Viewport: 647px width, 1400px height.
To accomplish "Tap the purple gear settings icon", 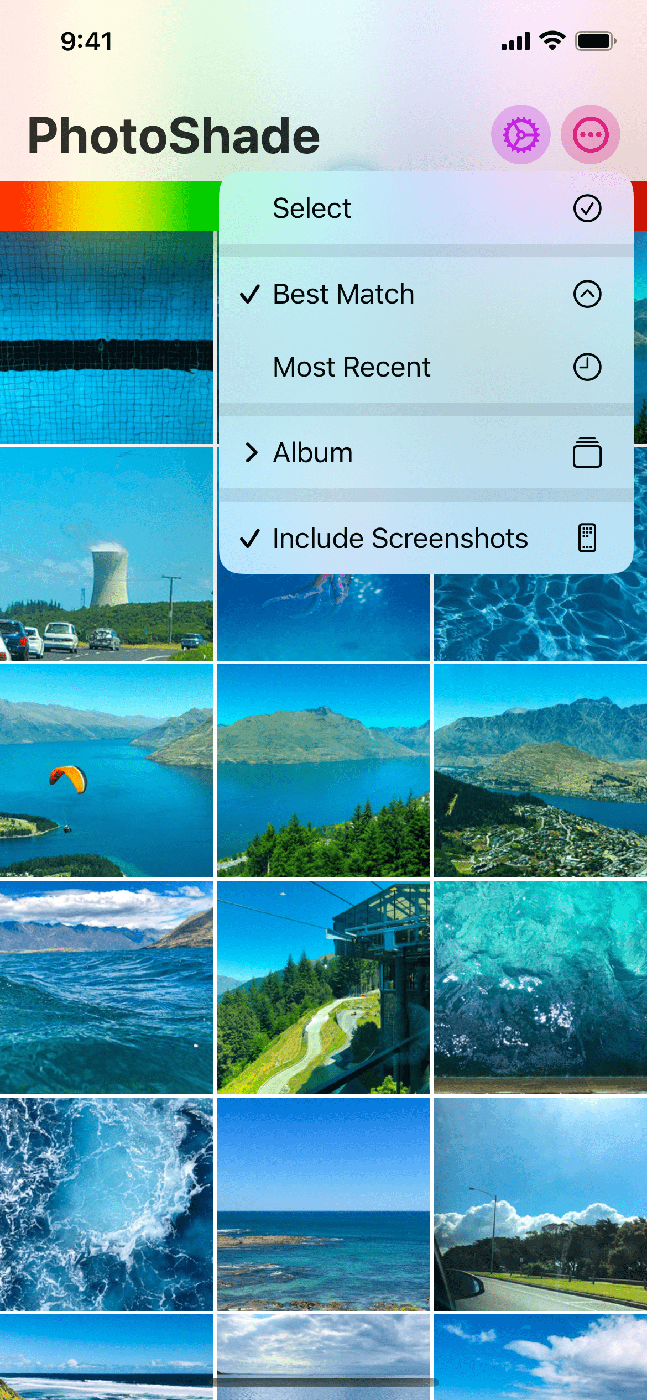I will coord(520,134).
